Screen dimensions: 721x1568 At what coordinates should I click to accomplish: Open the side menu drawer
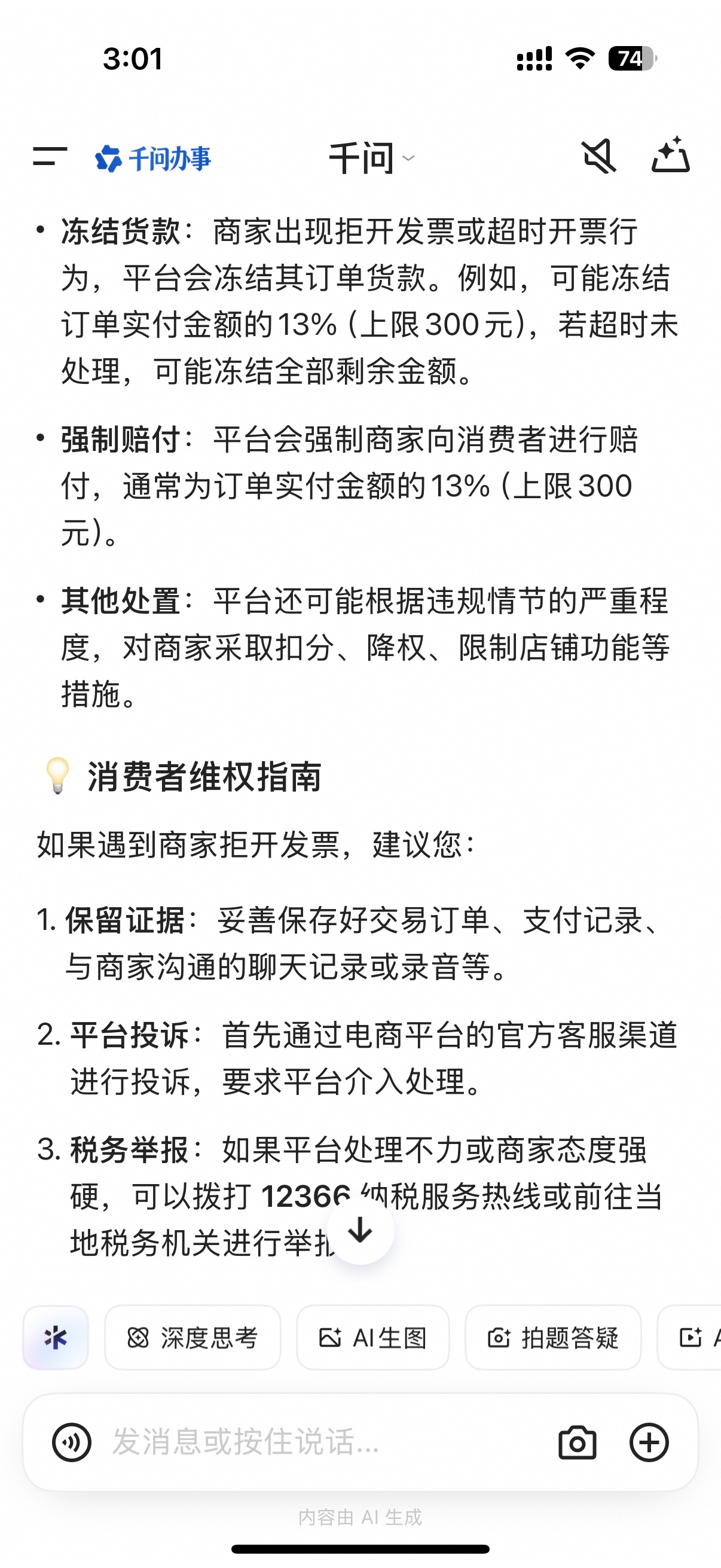pos(50,157)
